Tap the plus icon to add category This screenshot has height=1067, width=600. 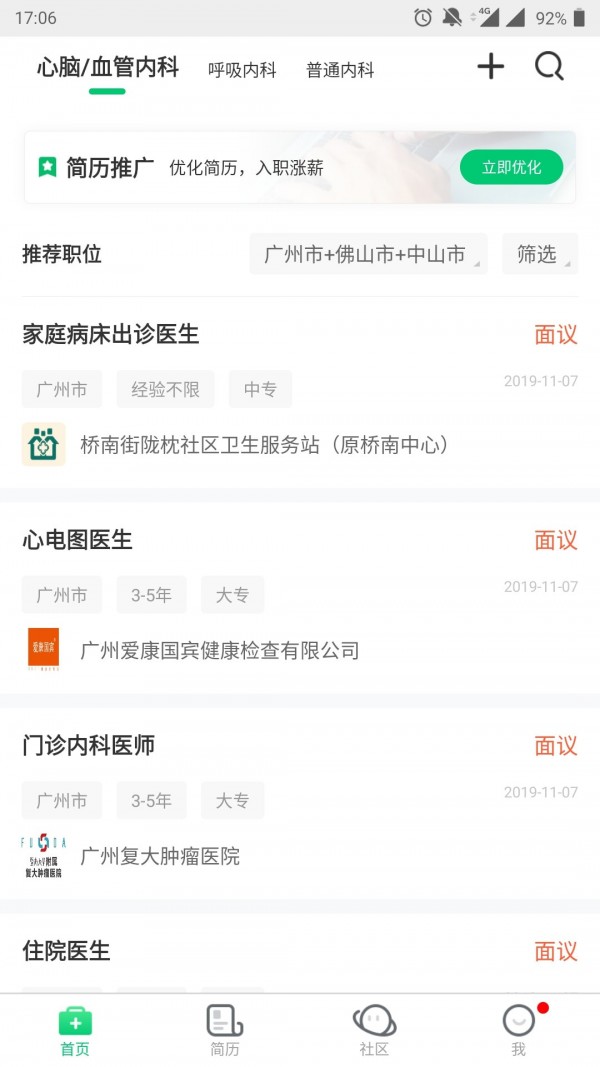point(490,67)
